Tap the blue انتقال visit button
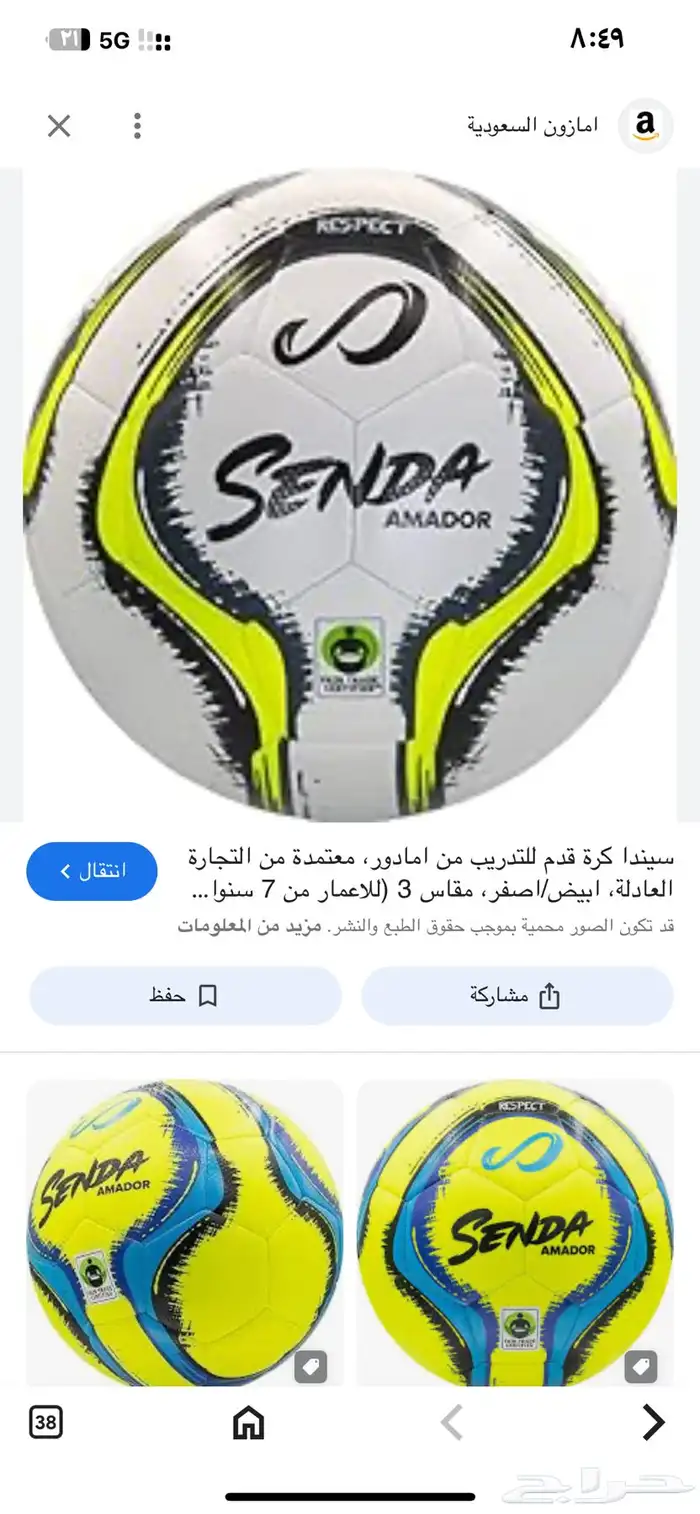 click(91, 871)
